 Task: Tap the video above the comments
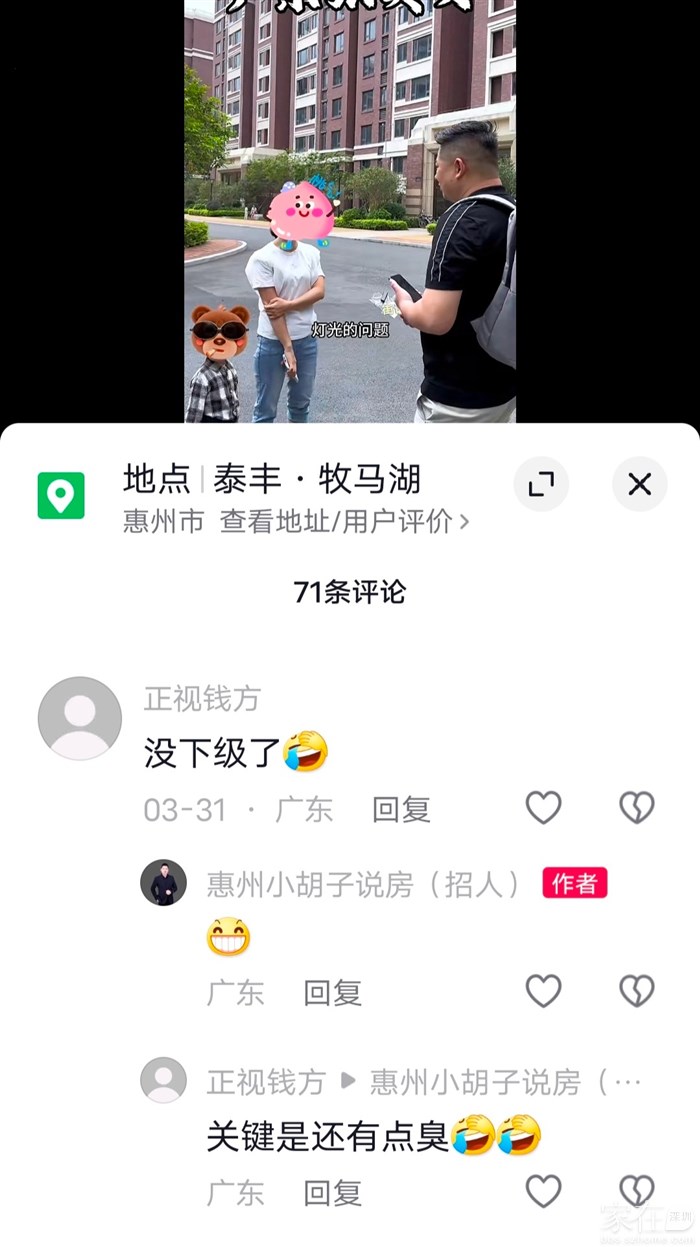[x=350, y=211]
